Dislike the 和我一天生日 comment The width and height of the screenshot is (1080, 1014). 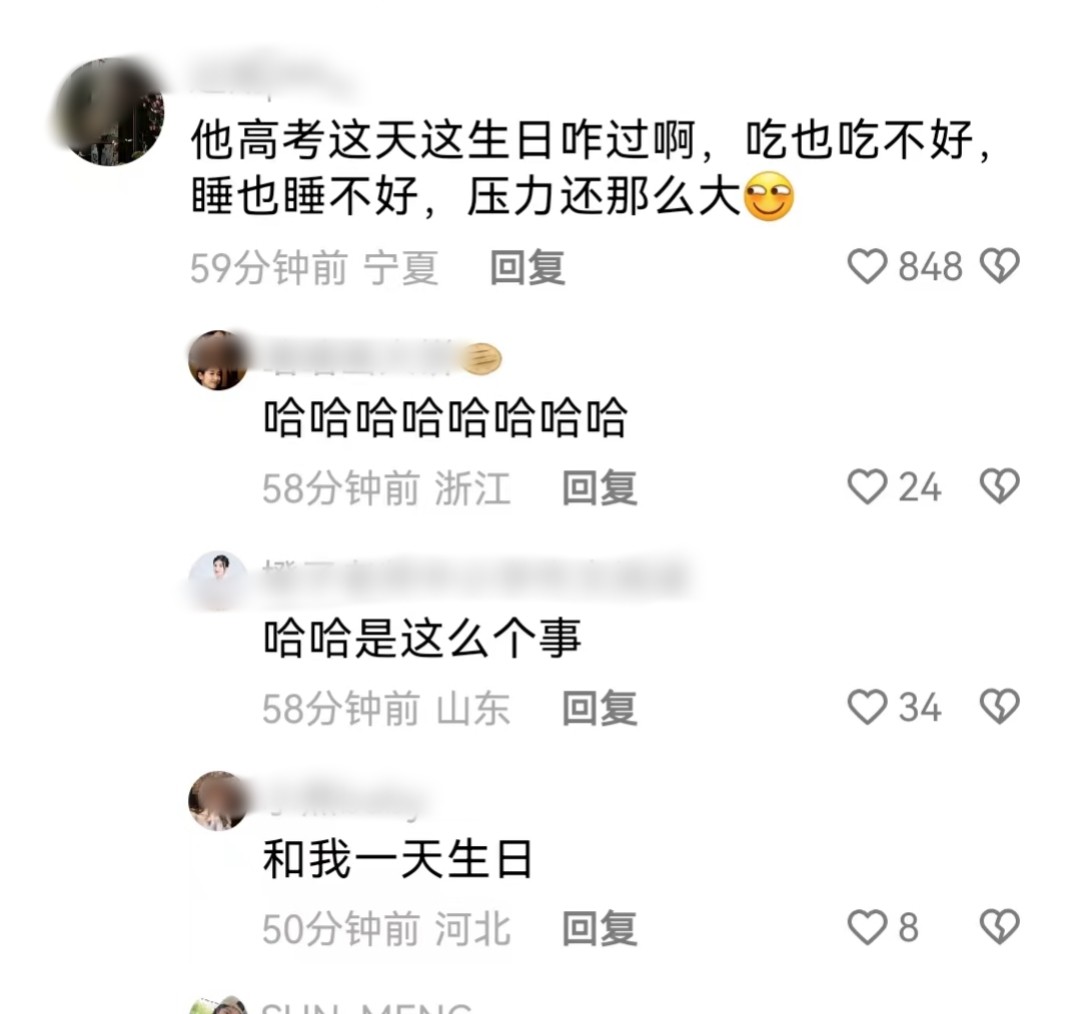[x=999, y=928]
